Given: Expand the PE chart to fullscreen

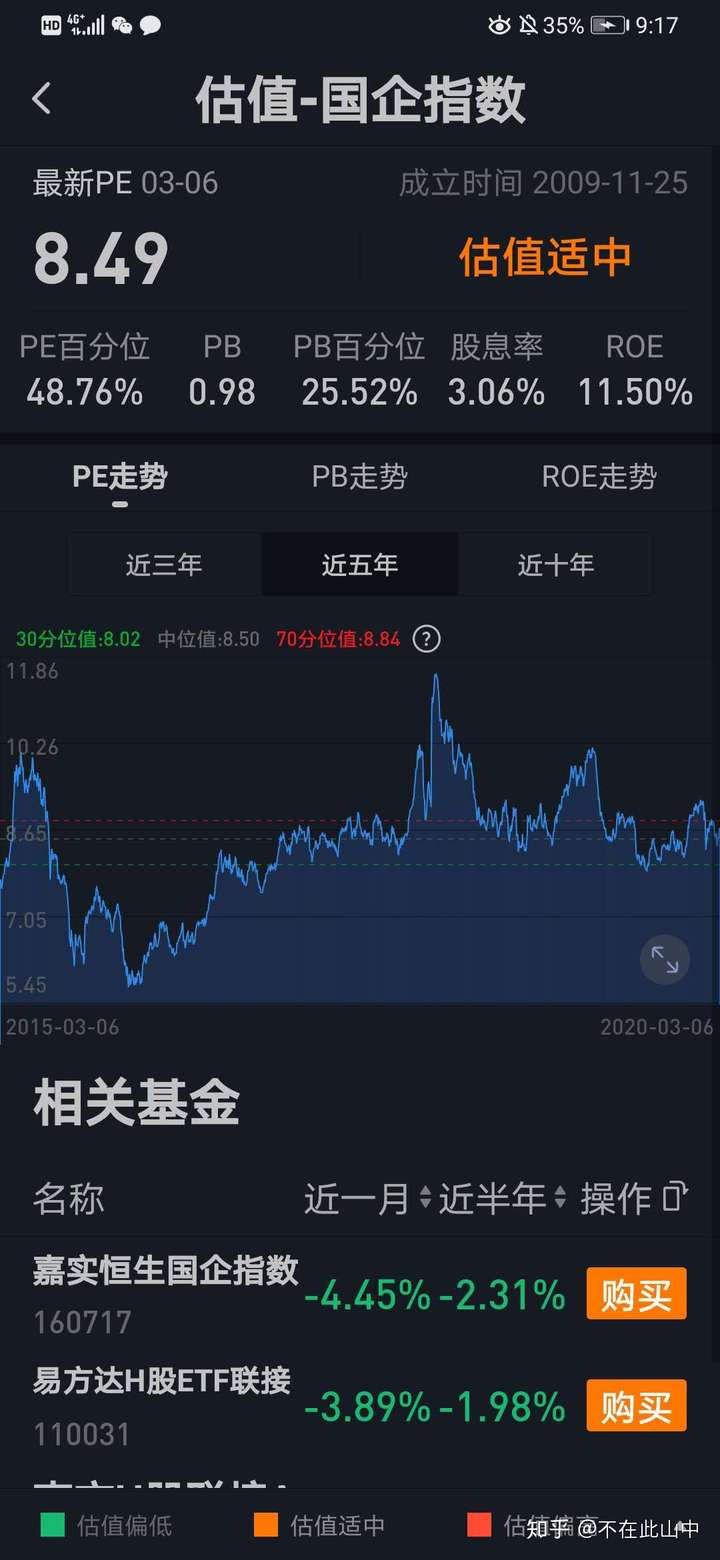Looking at the screenshot, I should (665, 960).
